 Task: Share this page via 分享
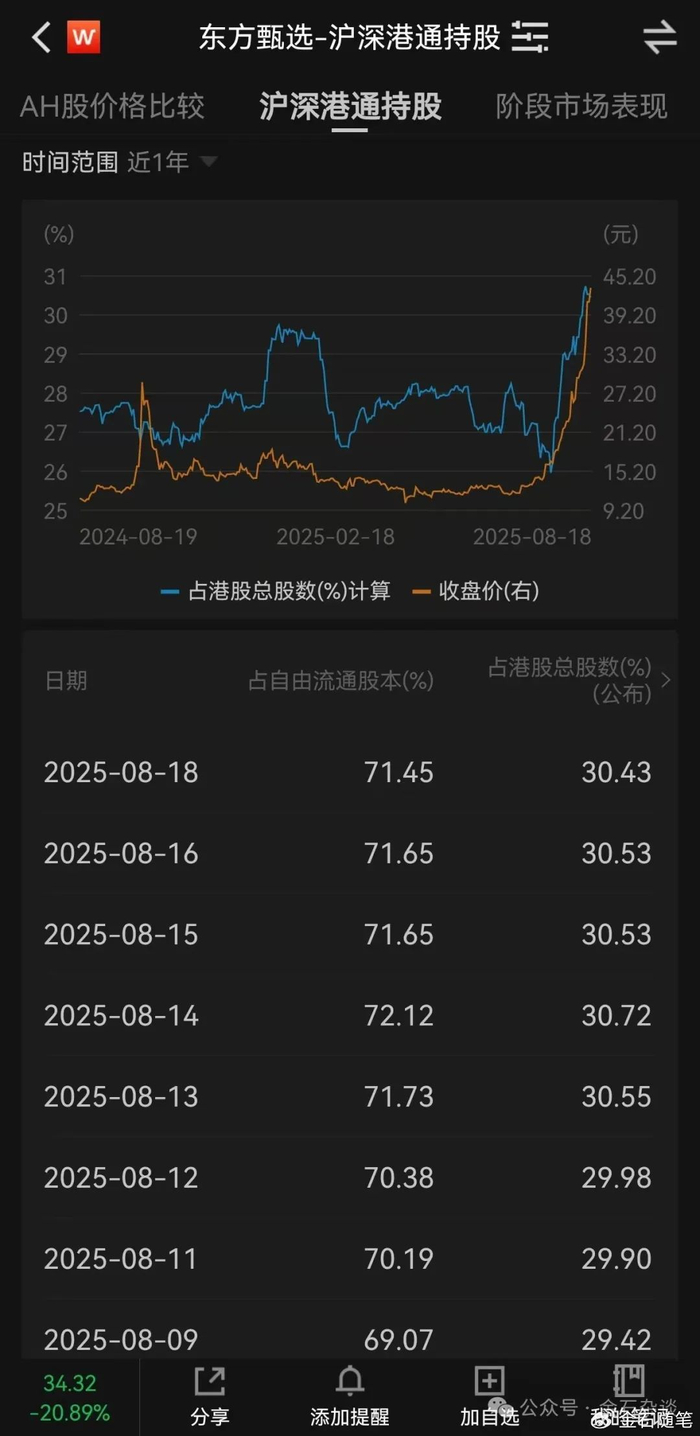coord(210,1396)
